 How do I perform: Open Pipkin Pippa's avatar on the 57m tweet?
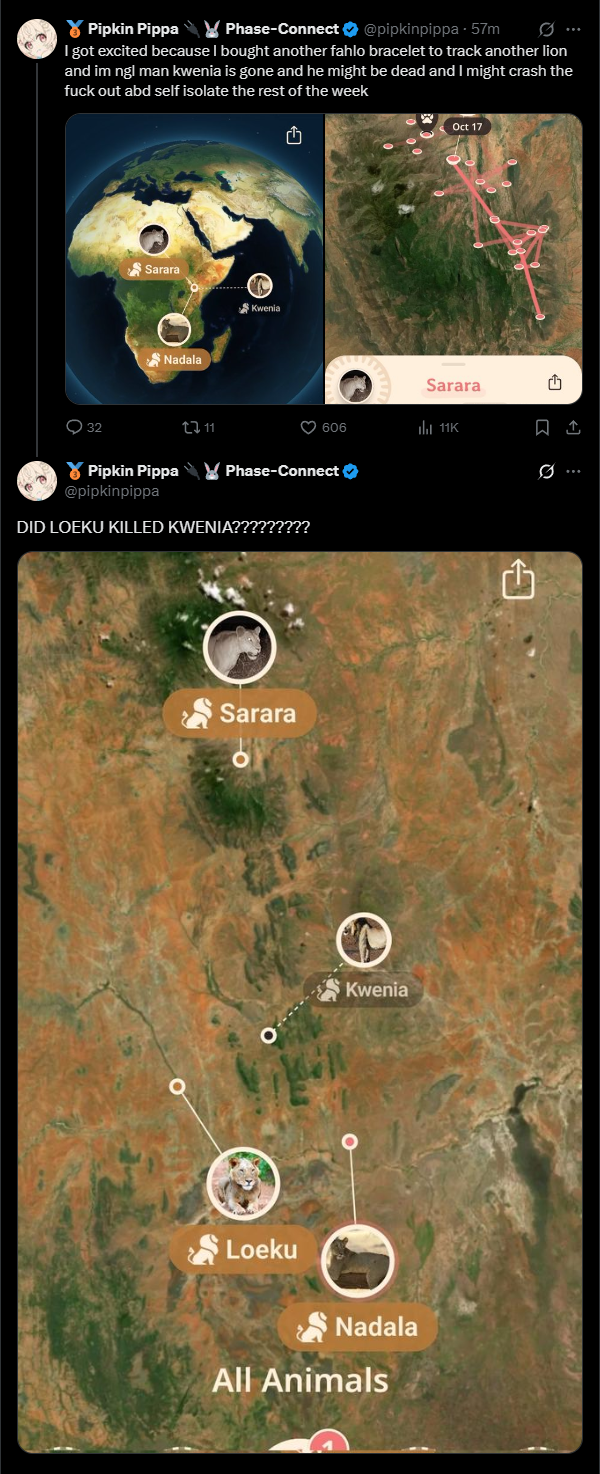click(36, 38)
